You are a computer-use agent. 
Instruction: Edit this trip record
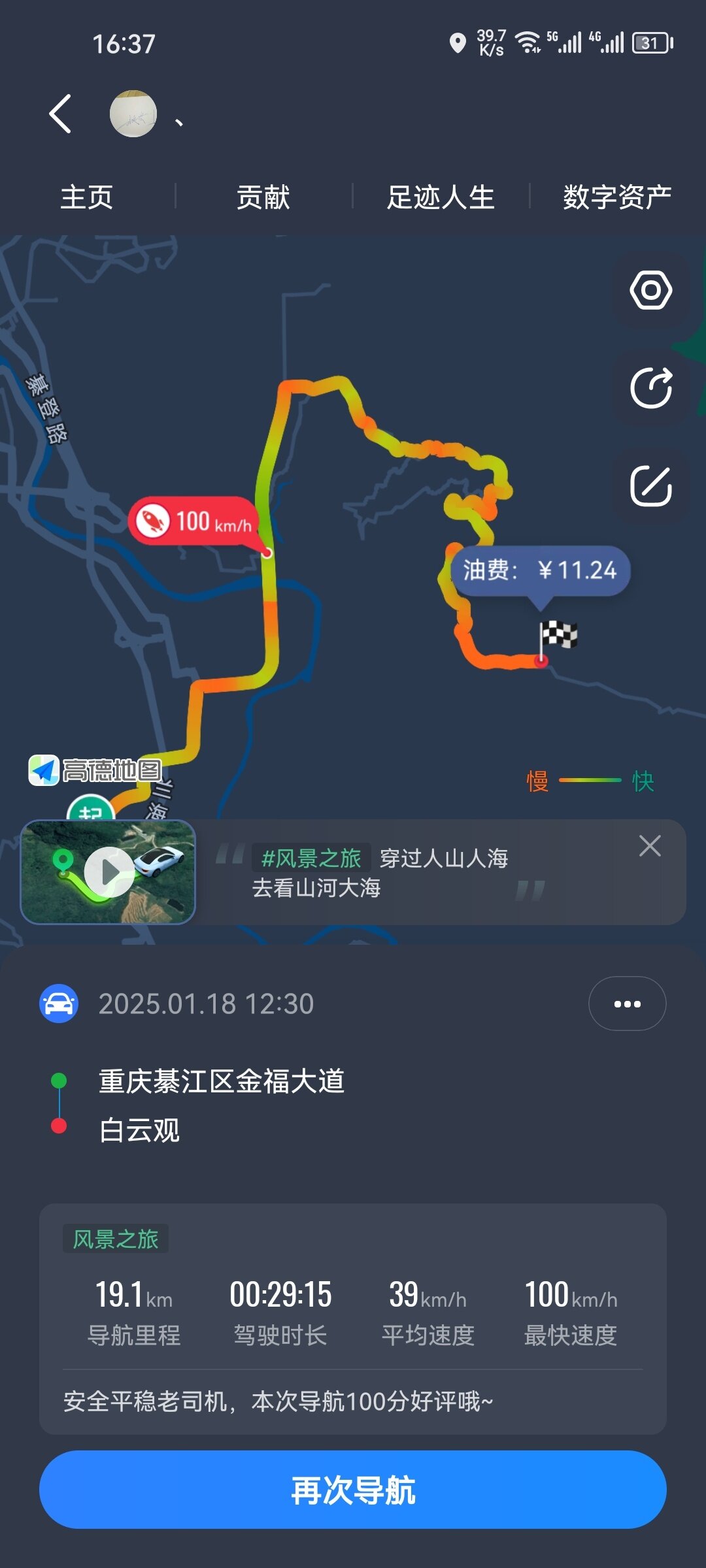(650, 486)
